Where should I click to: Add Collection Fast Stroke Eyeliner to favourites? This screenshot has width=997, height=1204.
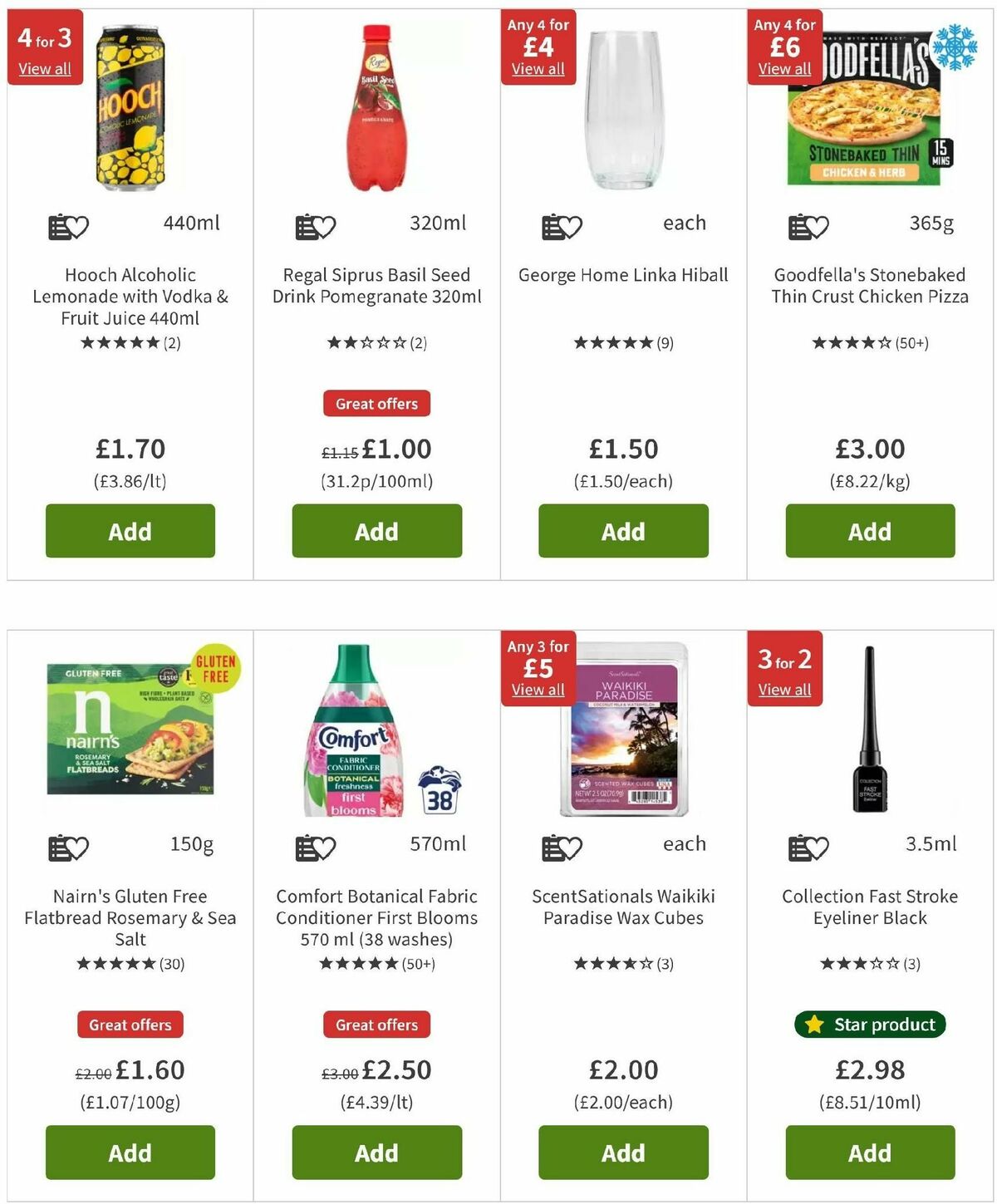(x=818, y=848)
